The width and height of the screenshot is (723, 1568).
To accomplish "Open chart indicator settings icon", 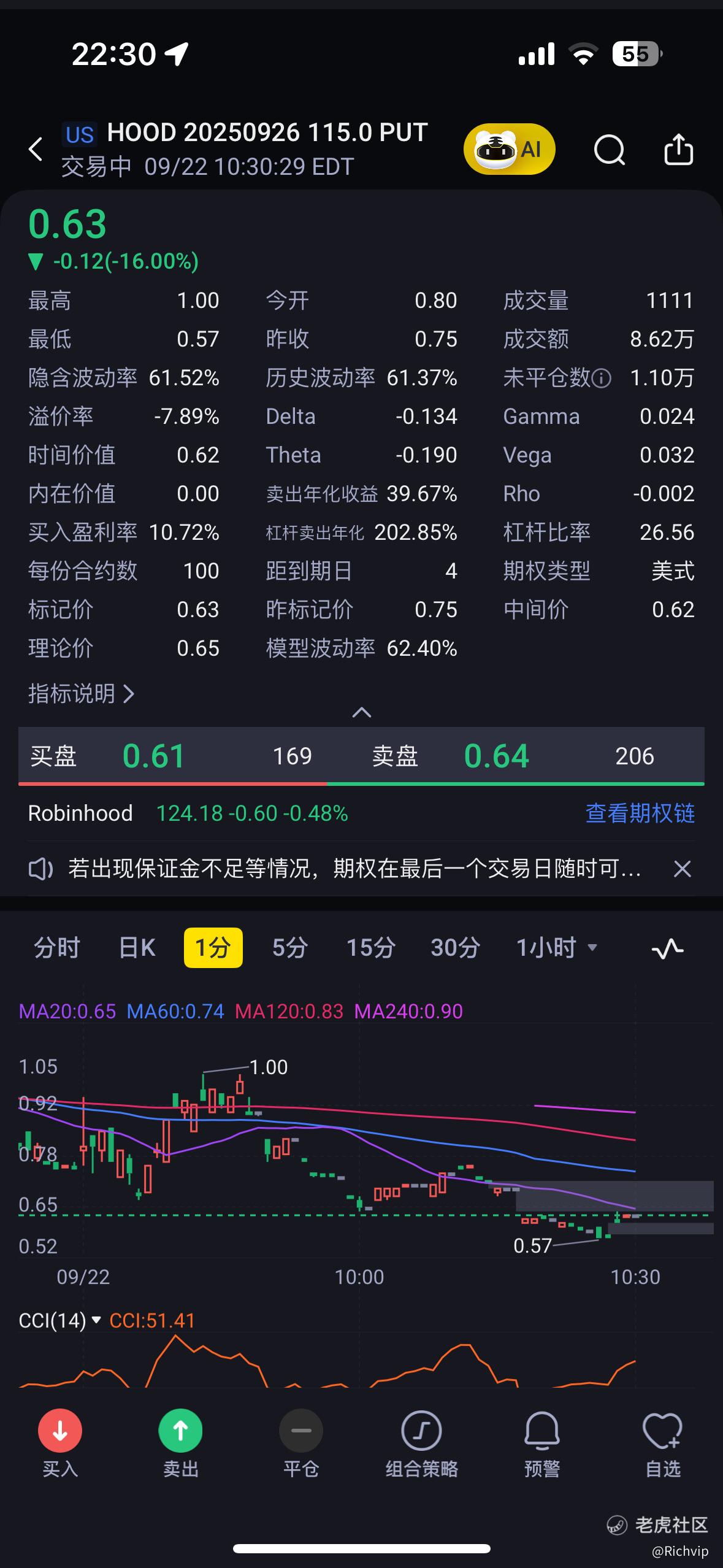I will [667, 948].
